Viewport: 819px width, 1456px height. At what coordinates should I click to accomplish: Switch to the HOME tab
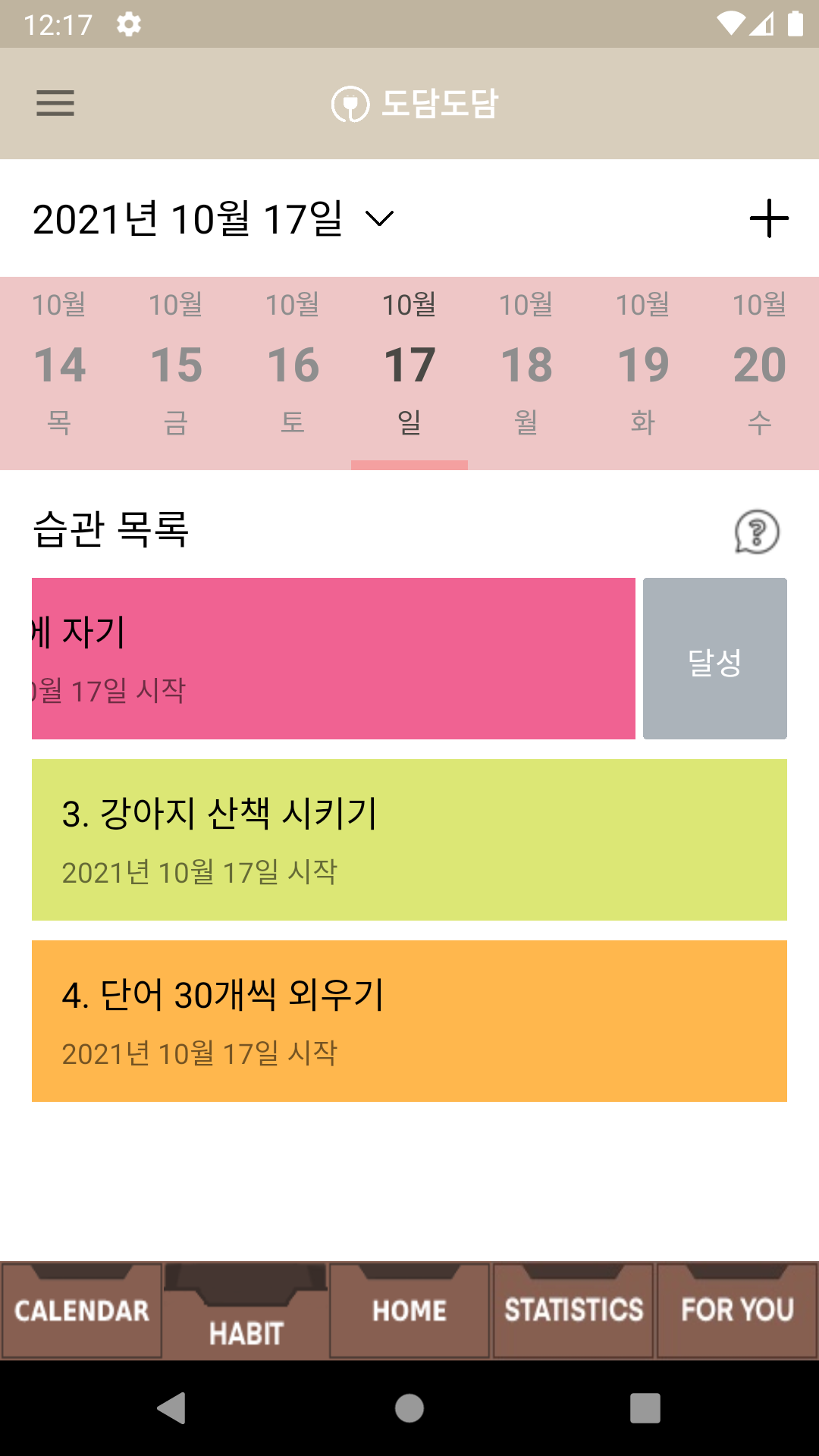409,1310
